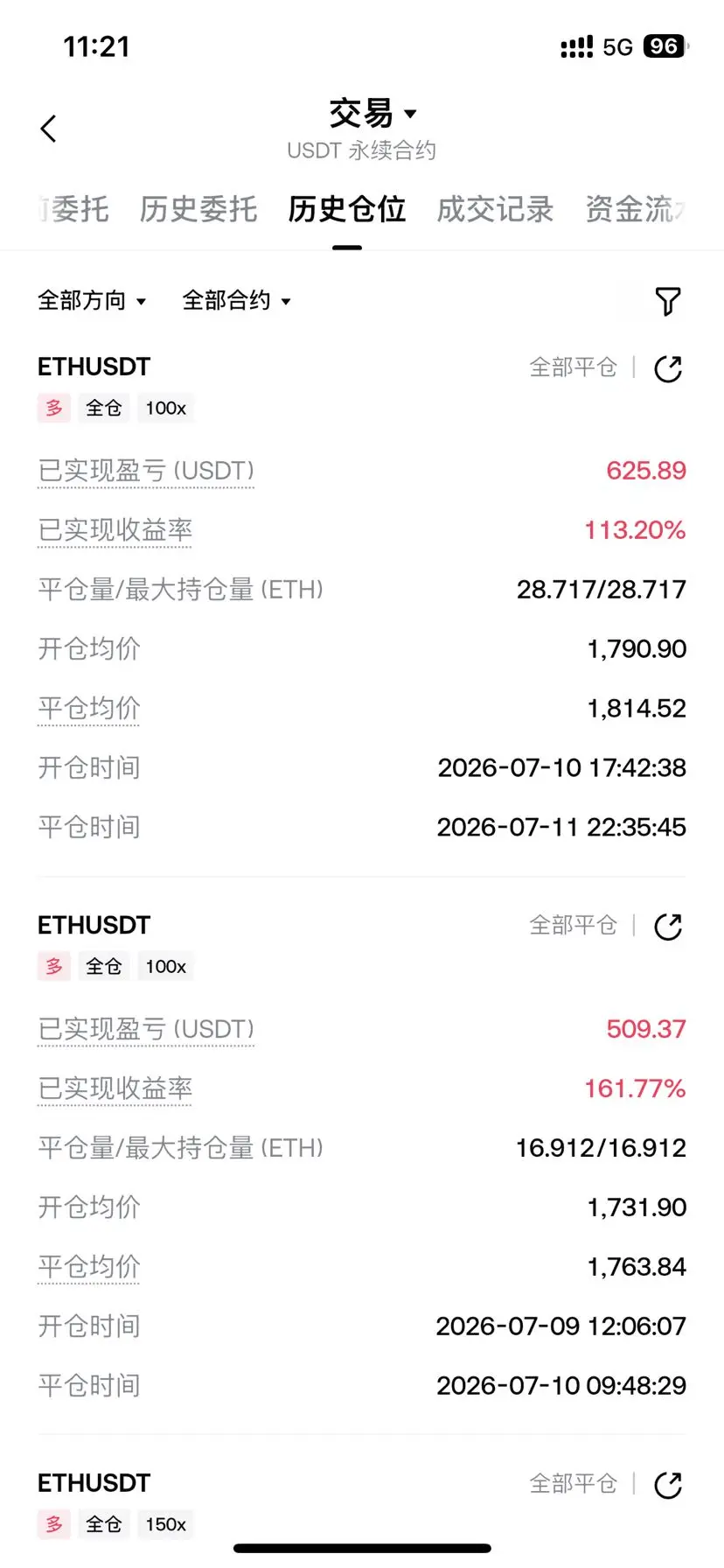Tap 平仓均价 label showing 1,814.52
This screenshot has height=1568, width=724.
click(x=88, y=709)
